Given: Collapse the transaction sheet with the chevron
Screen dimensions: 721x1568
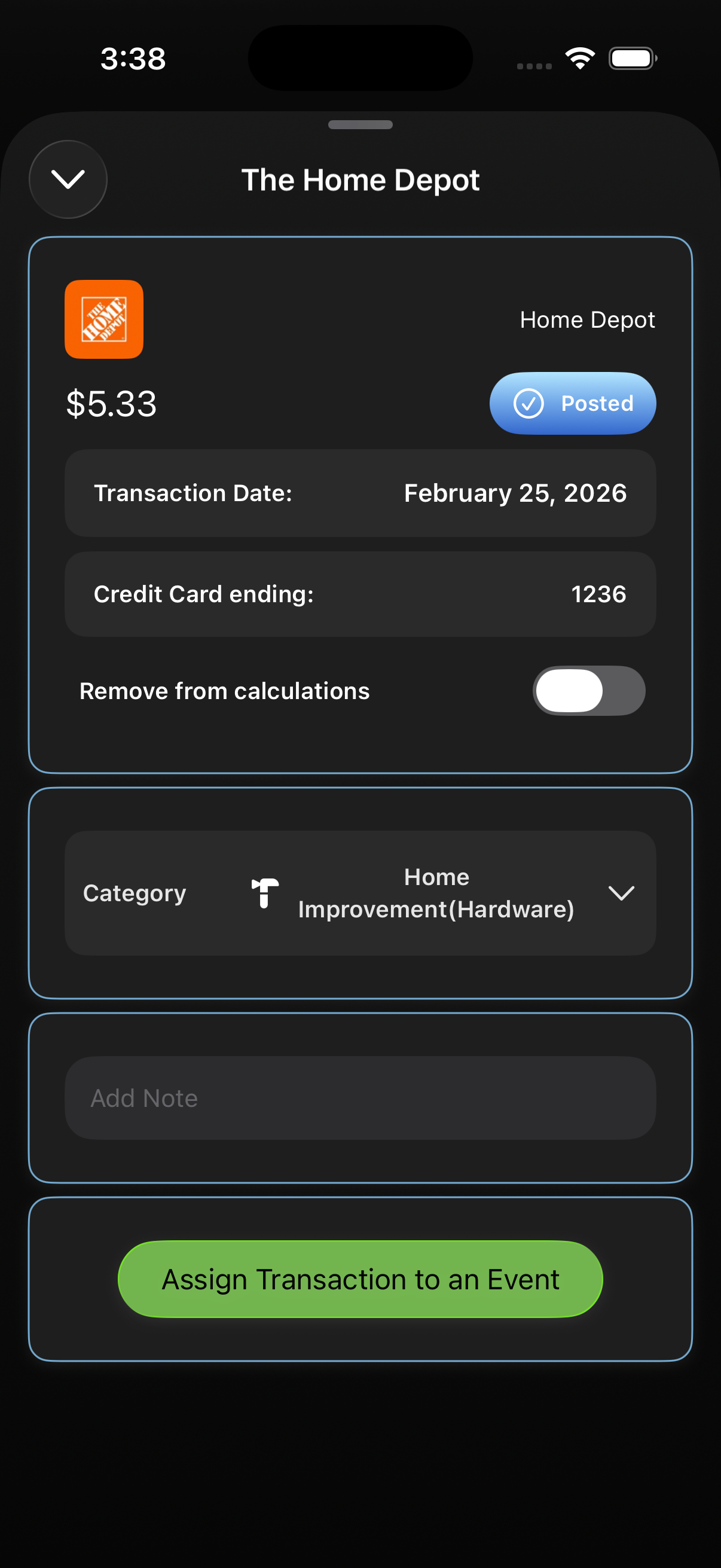Looking at the screenshot, I should click(68, 179).
